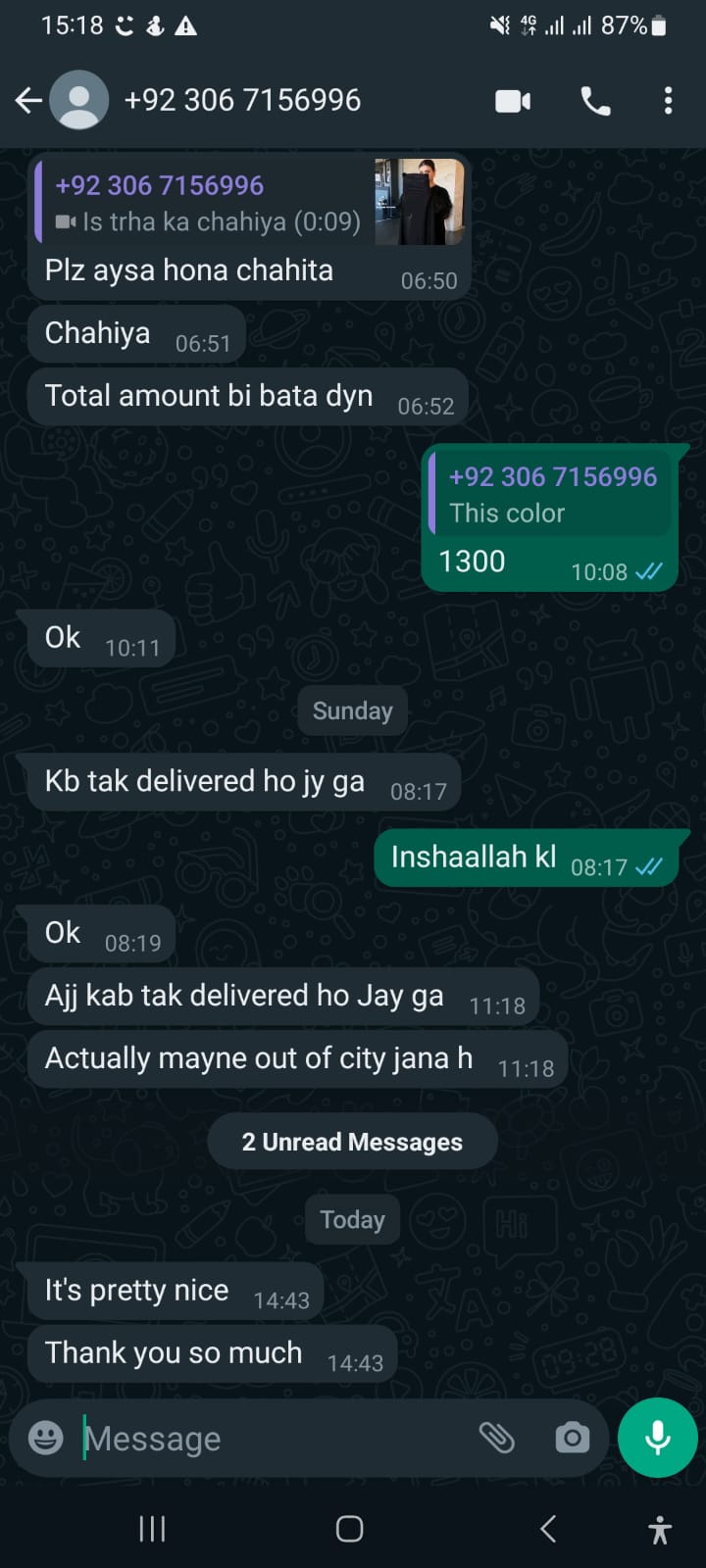Focus the Message text field
Screen dimensions: 706x1568
pyautogui.click(x=275, y=1439)
